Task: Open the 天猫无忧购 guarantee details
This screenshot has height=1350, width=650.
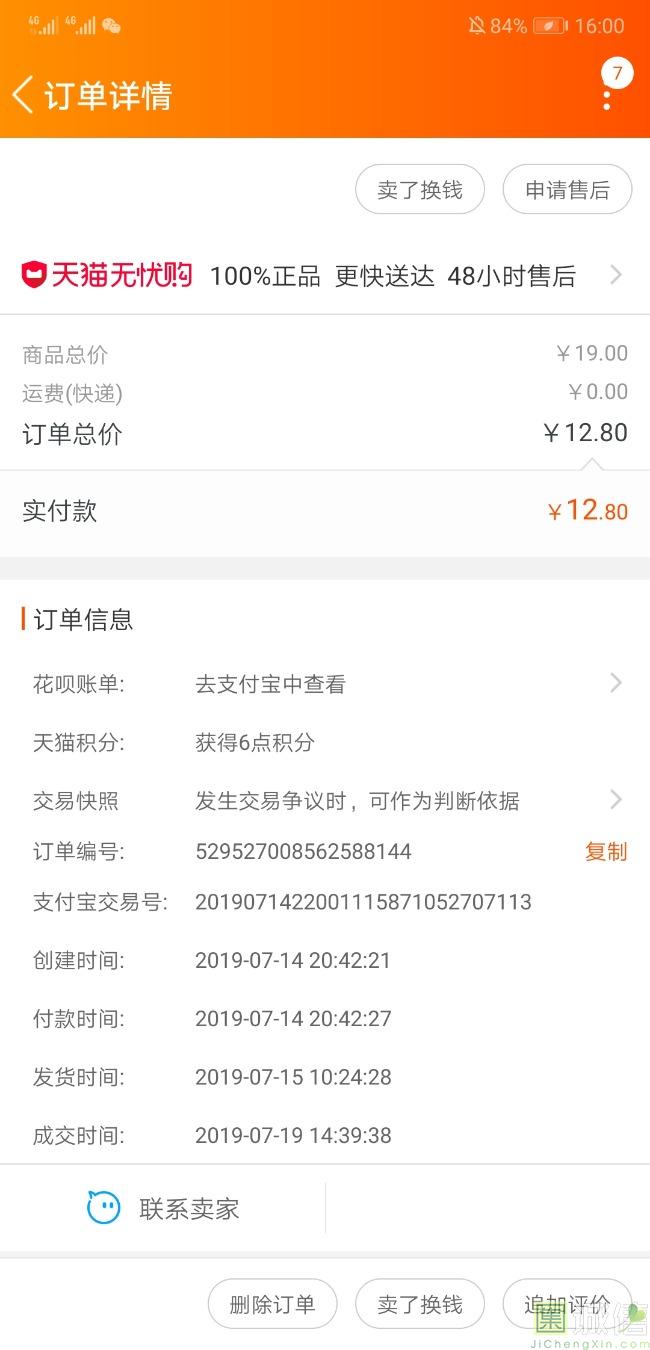Action: point(325,275)
